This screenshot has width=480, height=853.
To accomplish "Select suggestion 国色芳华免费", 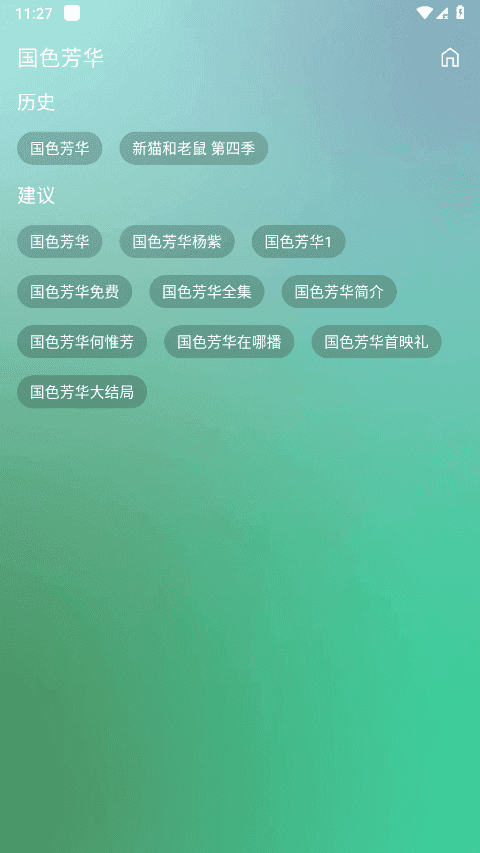I will point(75,292).
